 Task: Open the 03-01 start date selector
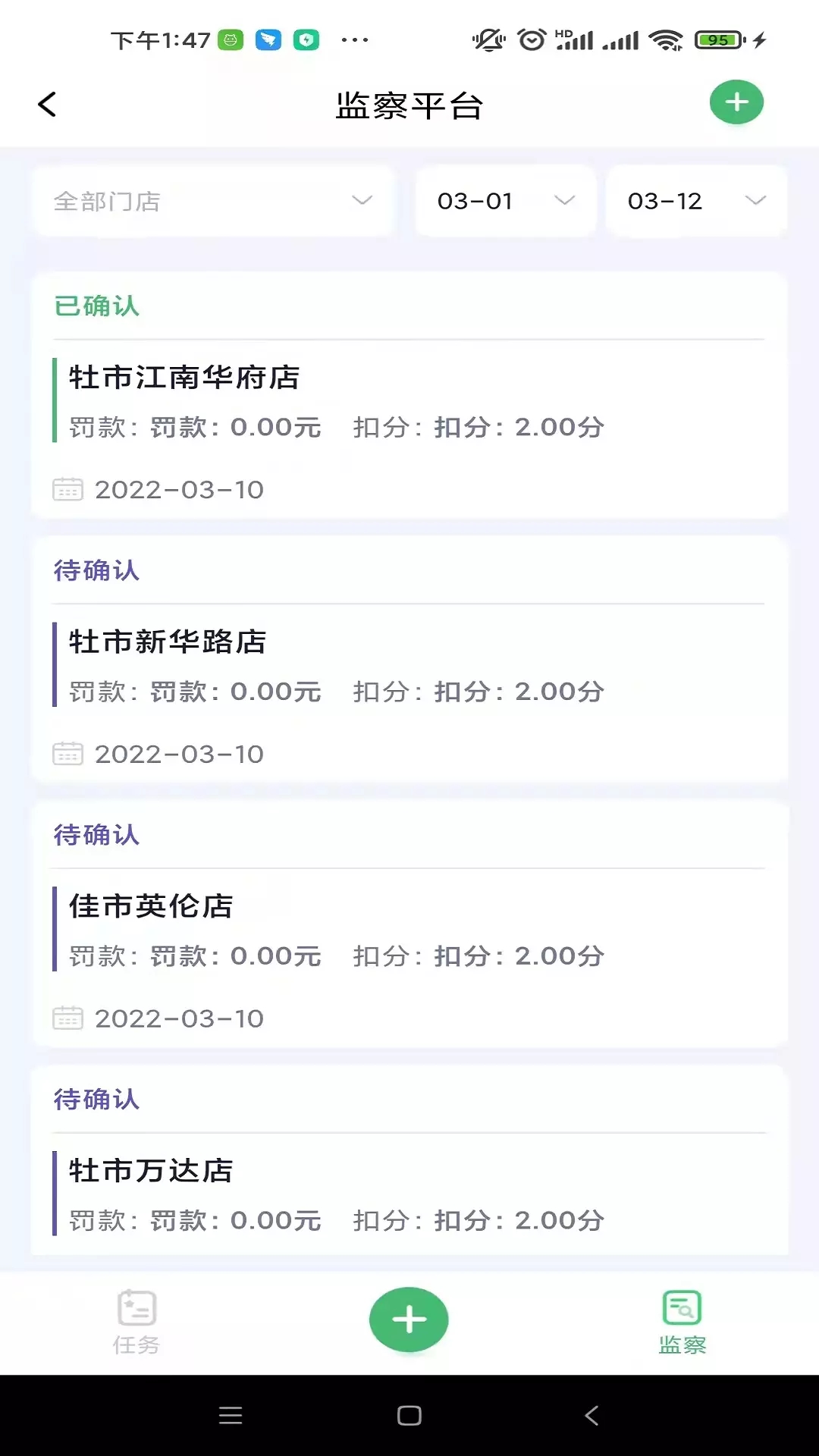(504, 201)
